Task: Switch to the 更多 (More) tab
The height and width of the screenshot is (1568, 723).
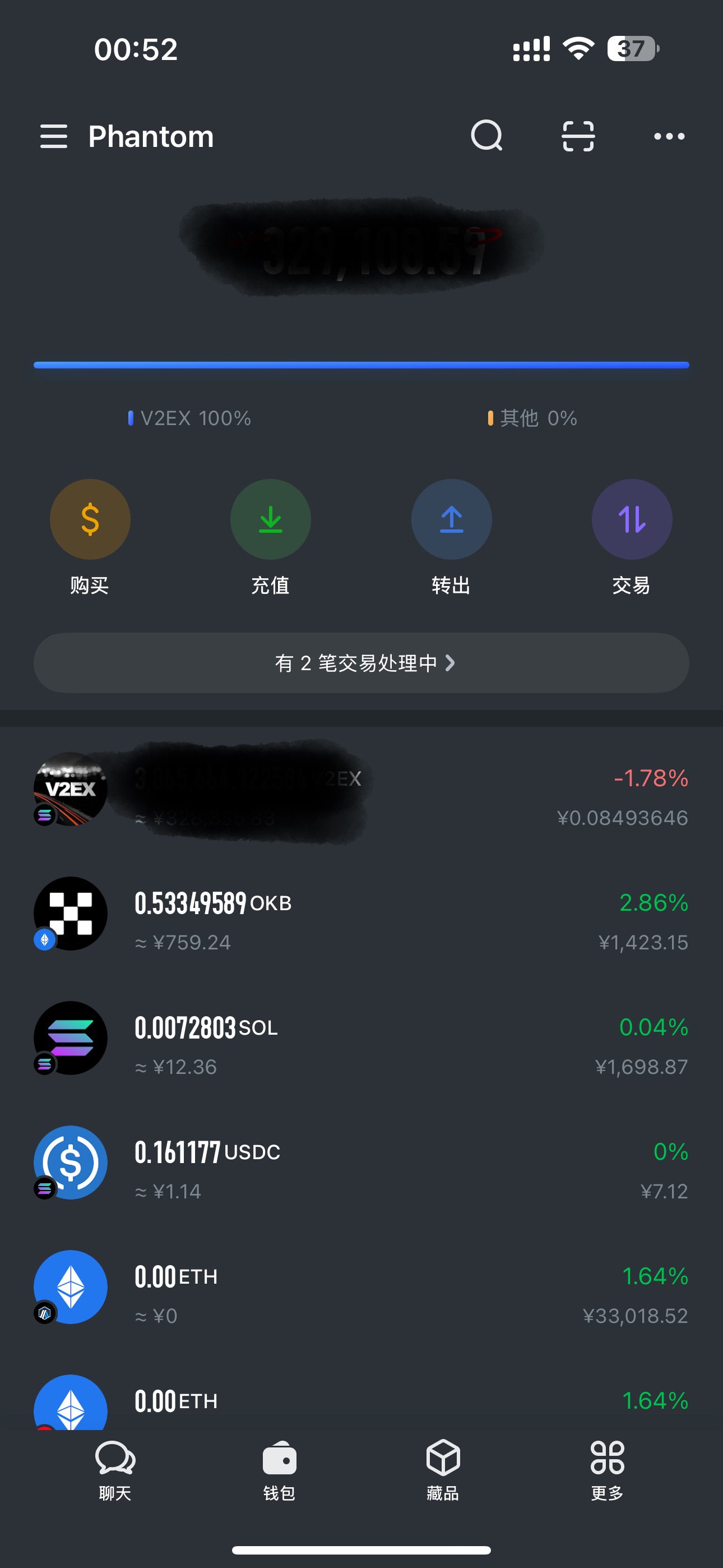Action: [x=607, y=1468]
